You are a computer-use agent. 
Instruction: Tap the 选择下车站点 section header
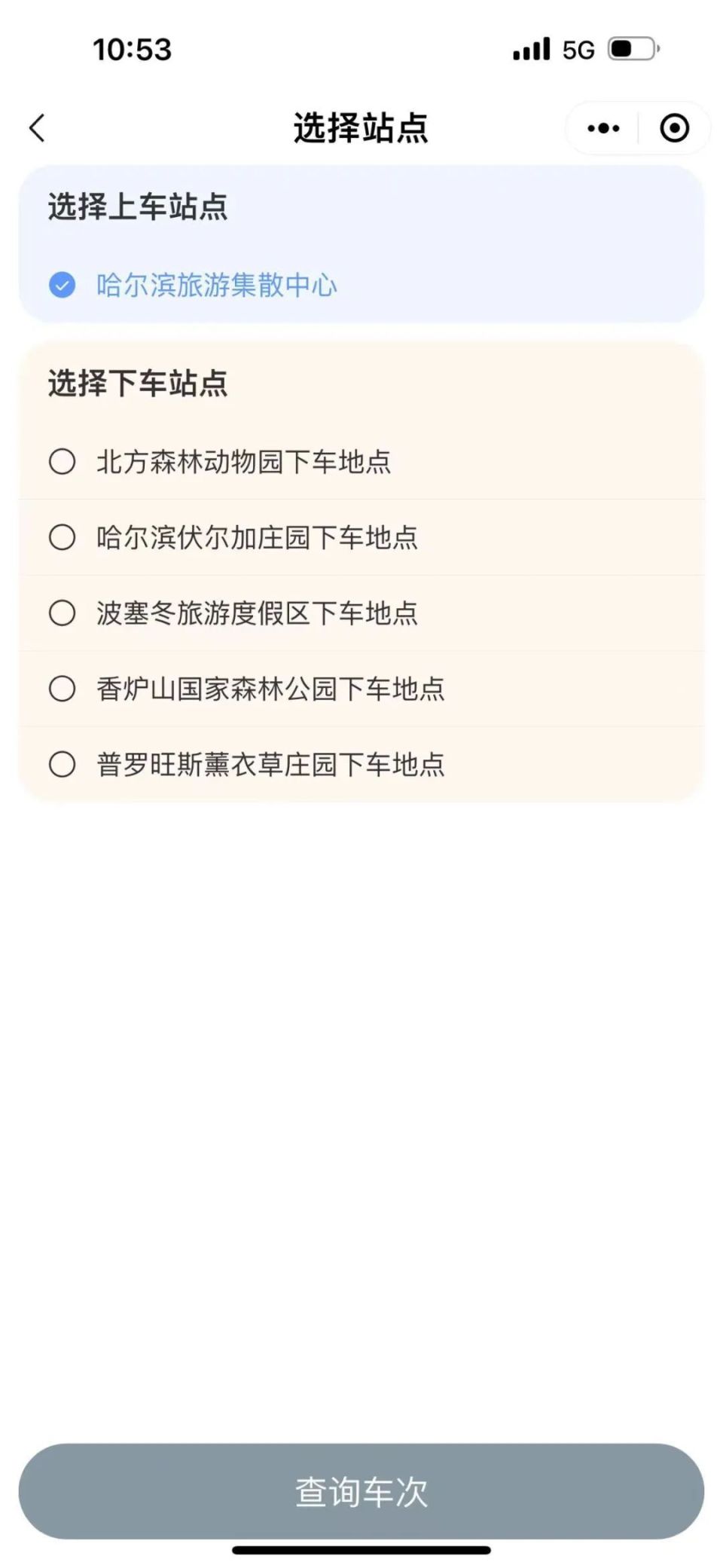tap(139, 384)
